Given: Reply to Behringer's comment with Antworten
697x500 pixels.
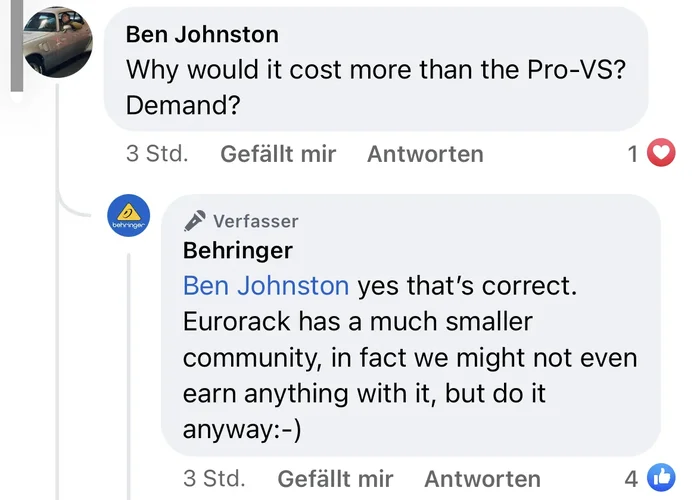Looking at the screenshot, I should [482, 479].
